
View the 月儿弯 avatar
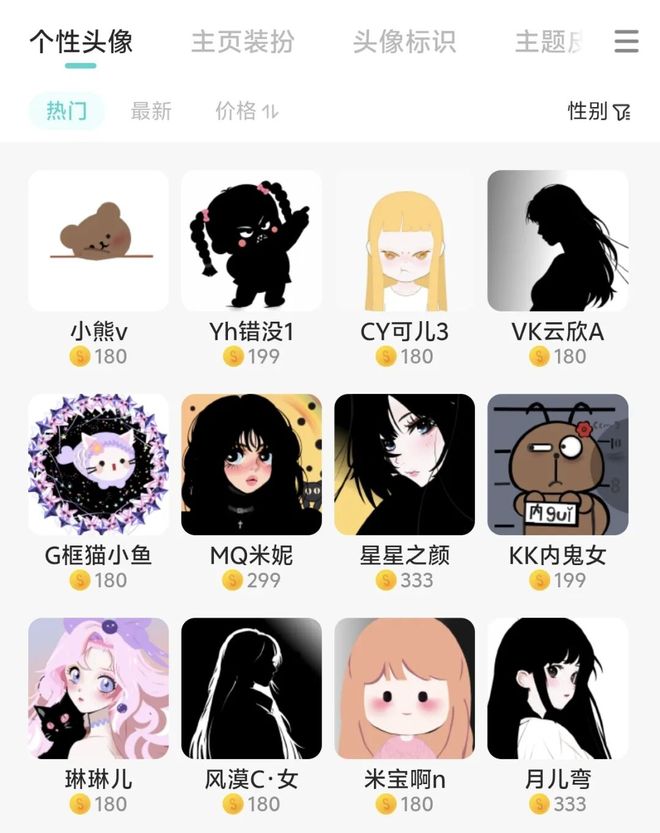click(x=557, y=688)
